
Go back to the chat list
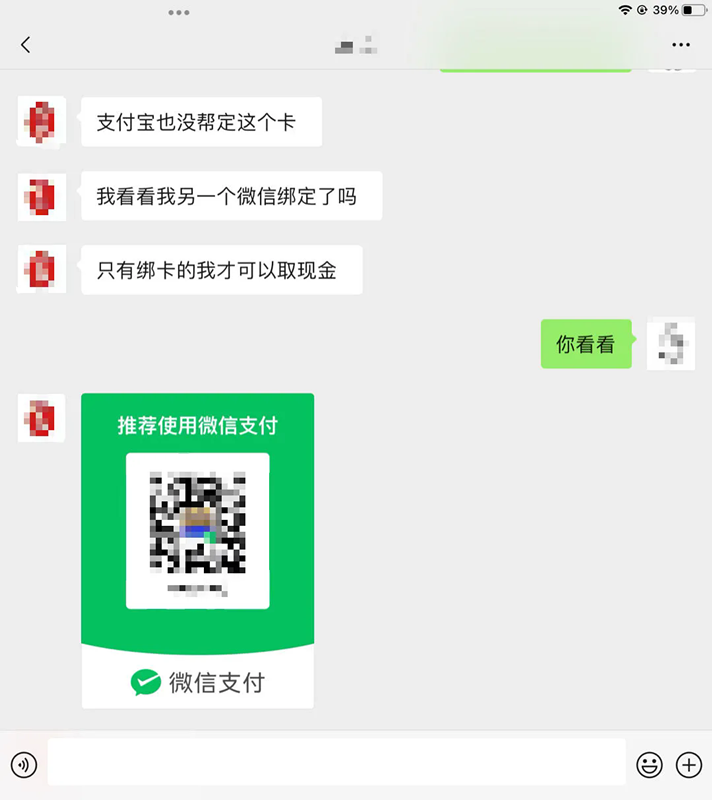pos(26,45)
